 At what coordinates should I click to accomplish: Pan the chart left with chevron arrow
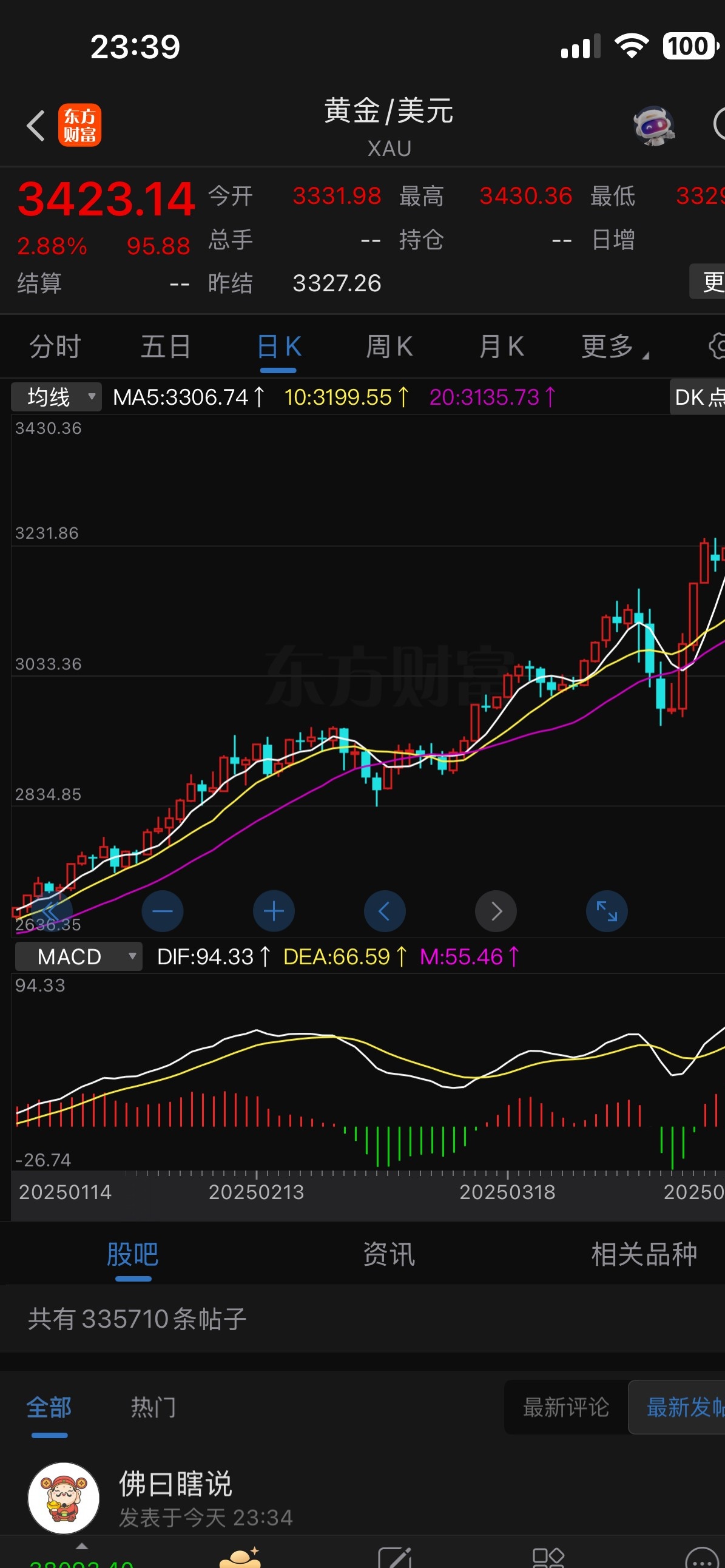coord(385,911)
